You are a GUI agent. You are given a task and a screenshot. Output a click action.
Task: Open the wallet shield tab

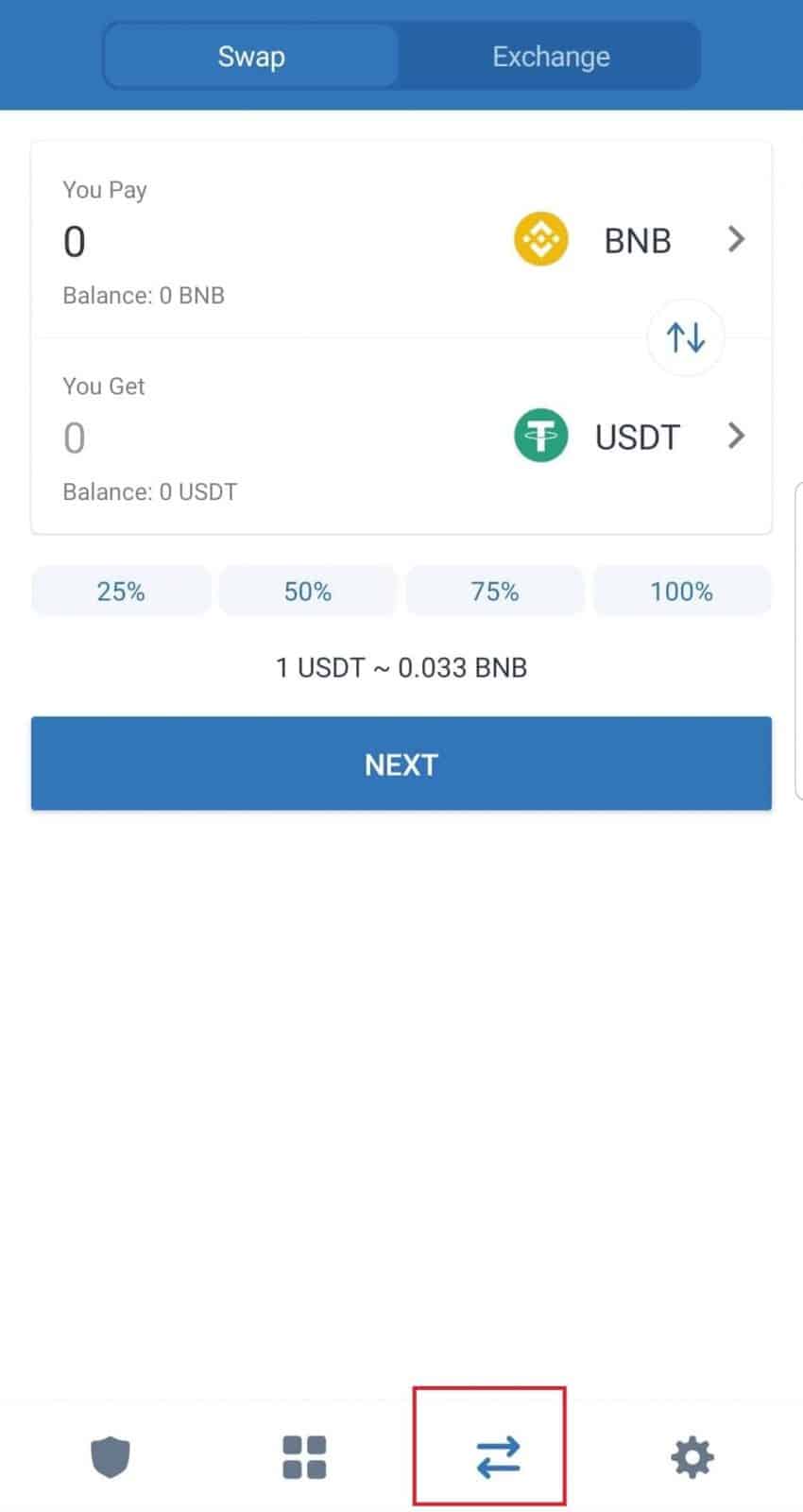pyautogui.click(x=111, y=1457)
